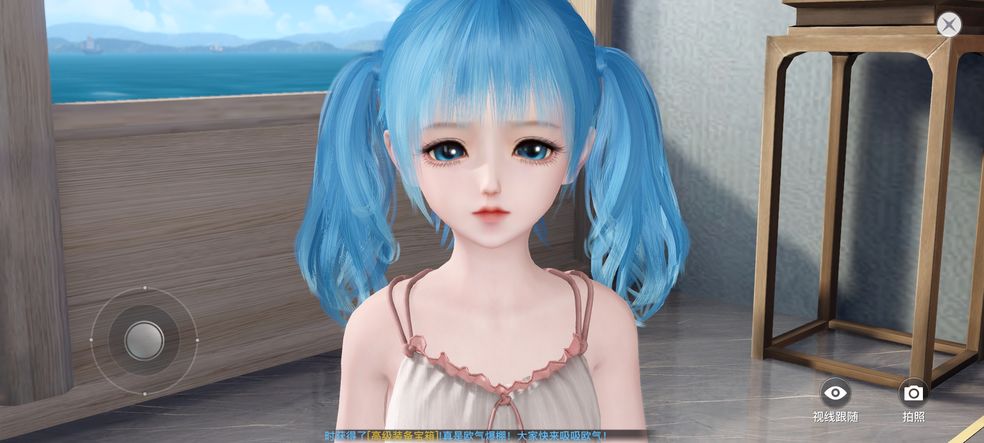
Task: Toggle the 视线跟随 eye-tracking option
Action: point(835,393)
